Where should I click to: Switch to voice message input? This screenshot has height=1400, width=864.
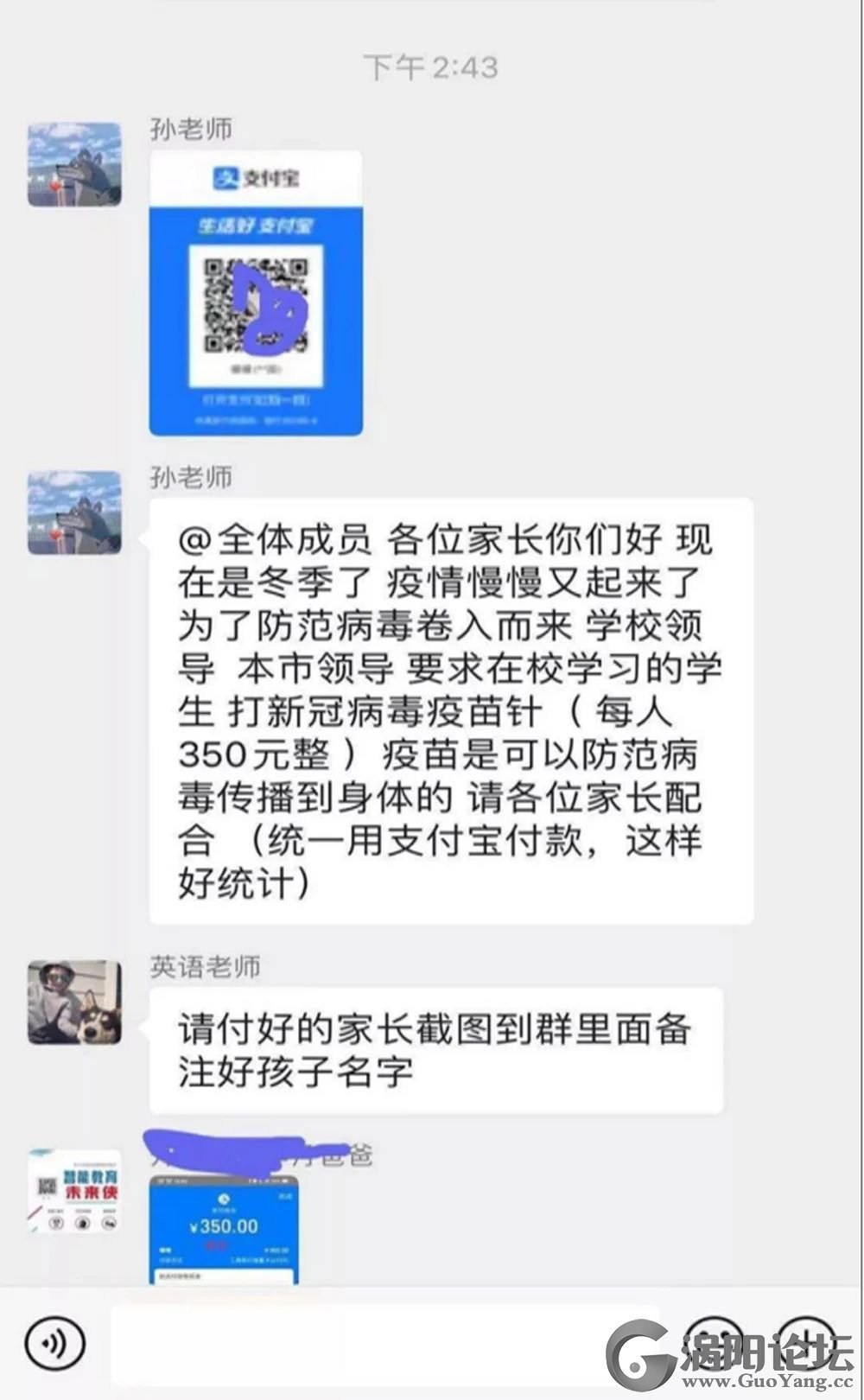pos(55,1342)
